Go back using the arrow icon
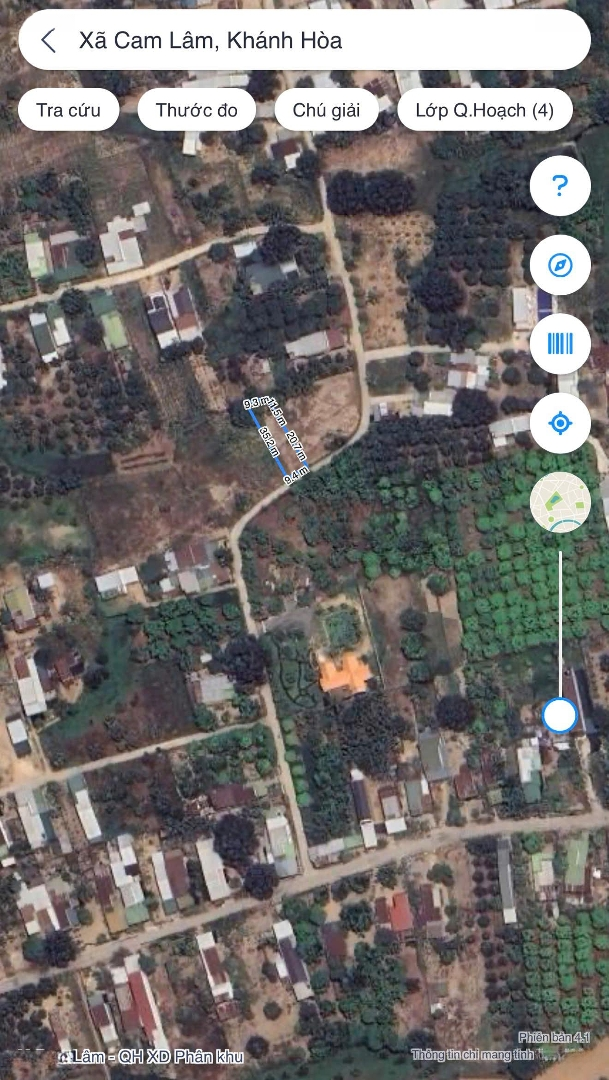Image resolution: width=609 pixels, height=1080 pixels. (x=48, y=41)
